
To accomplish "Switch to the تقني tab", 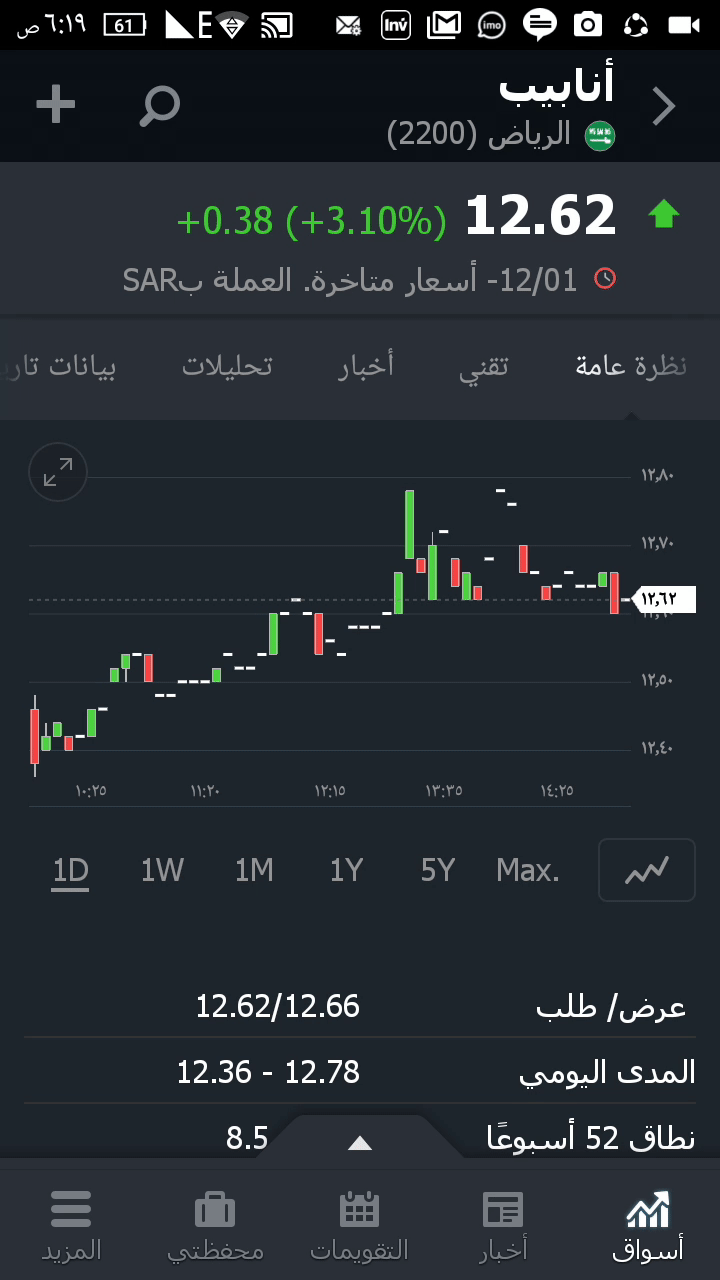I will pyautogui.click(x=484, y=366).
